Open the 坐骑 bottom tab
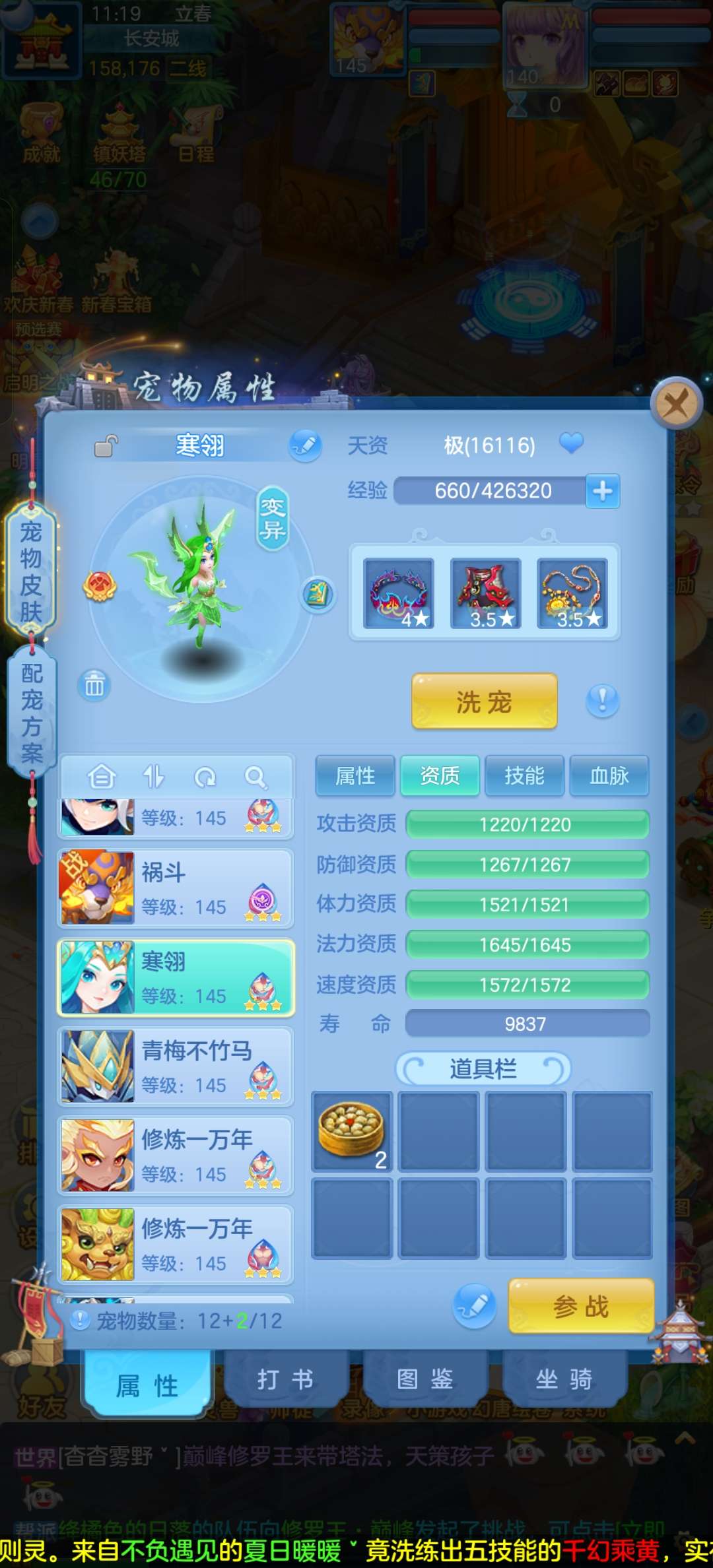The width and height of the screenshot is (713, 1568). 564,1380
